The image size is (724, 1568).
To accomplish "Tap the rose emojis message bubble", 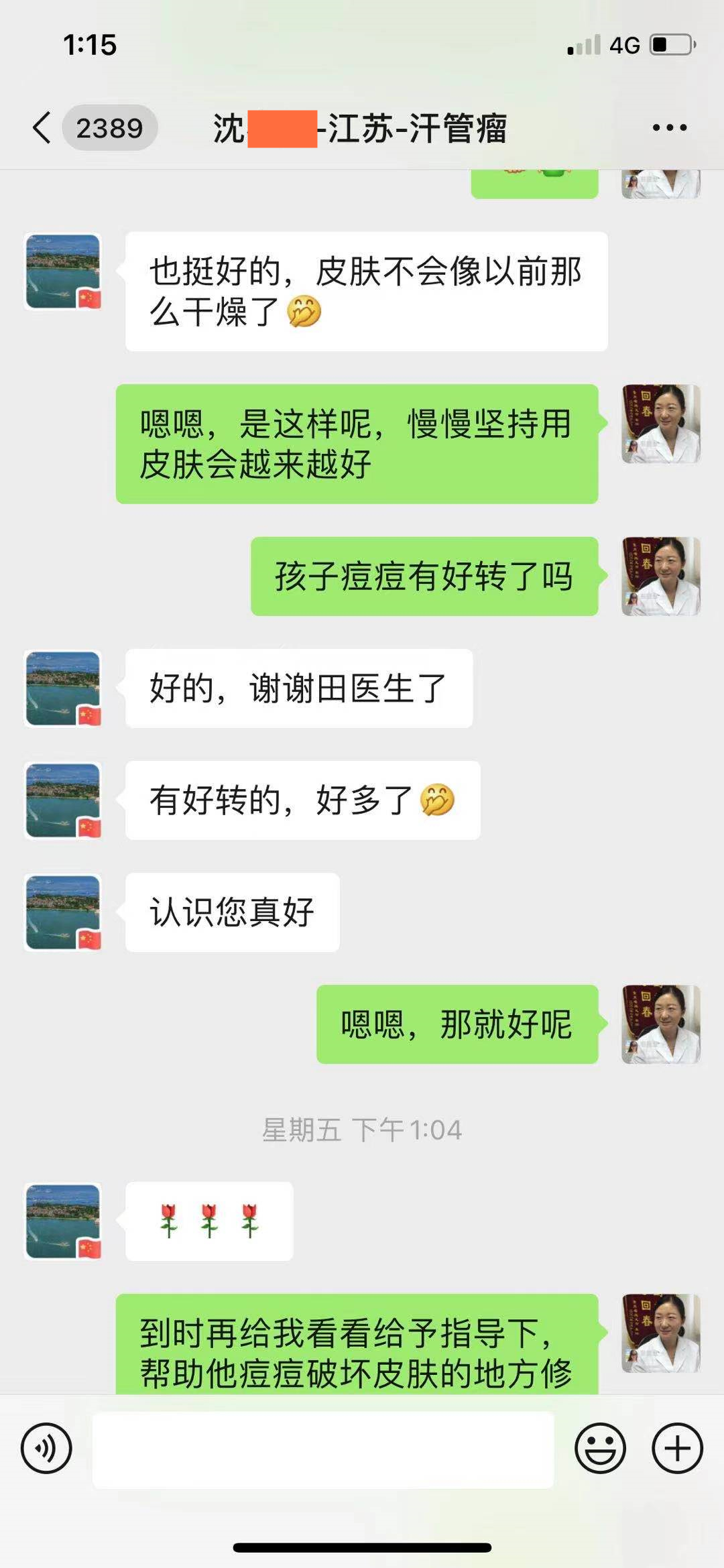I will (208, 1221).
